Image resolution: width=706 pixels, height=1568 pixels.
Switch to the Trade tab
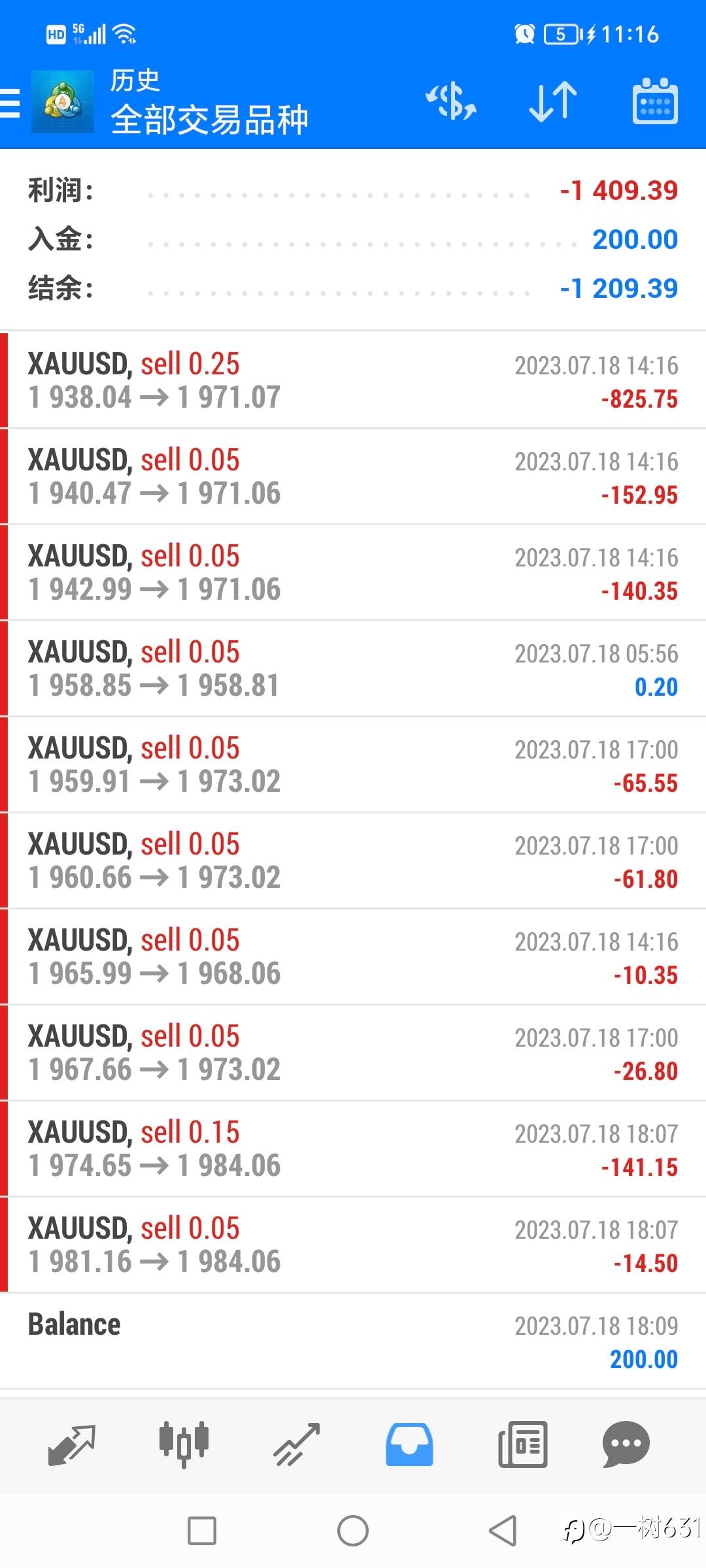coord(296,1445)
